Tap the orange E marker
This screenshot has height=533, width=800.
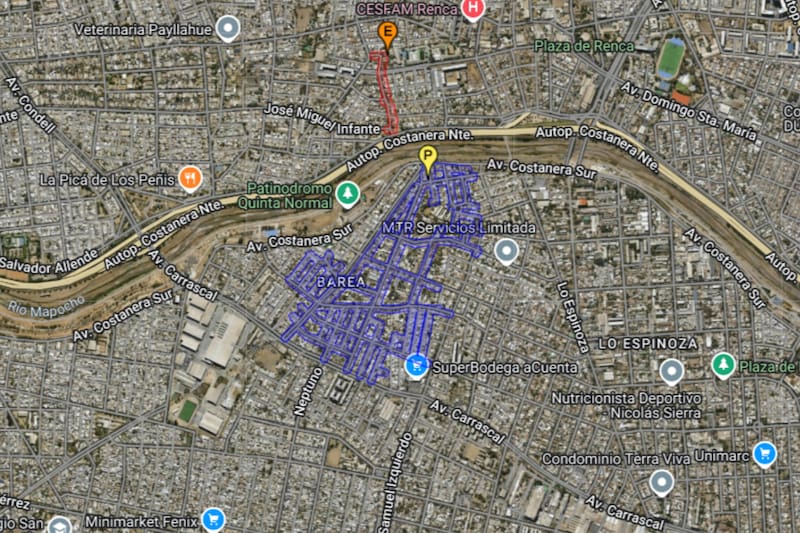(388, 33)
